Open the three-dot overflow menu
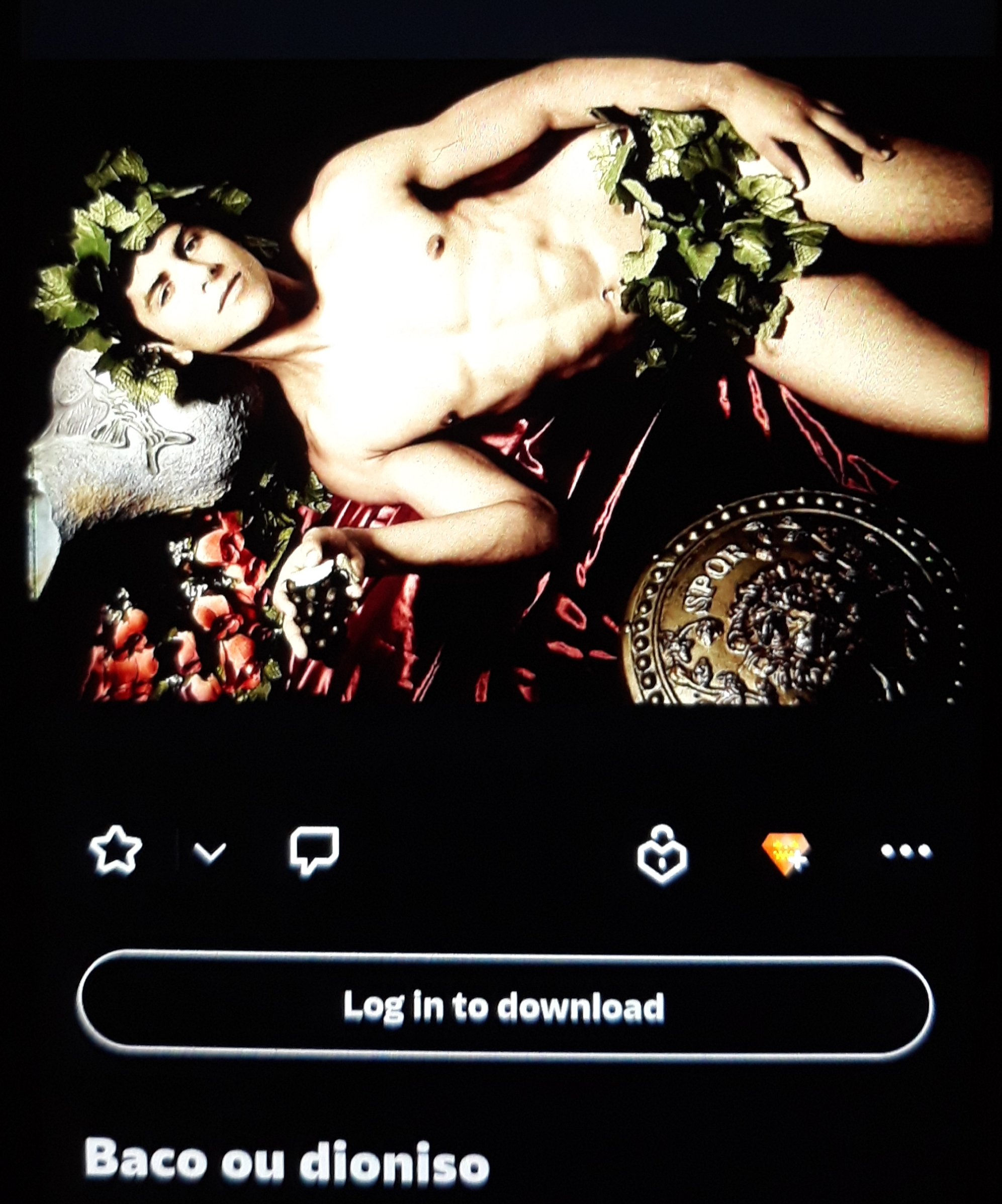 coord(905,851)
